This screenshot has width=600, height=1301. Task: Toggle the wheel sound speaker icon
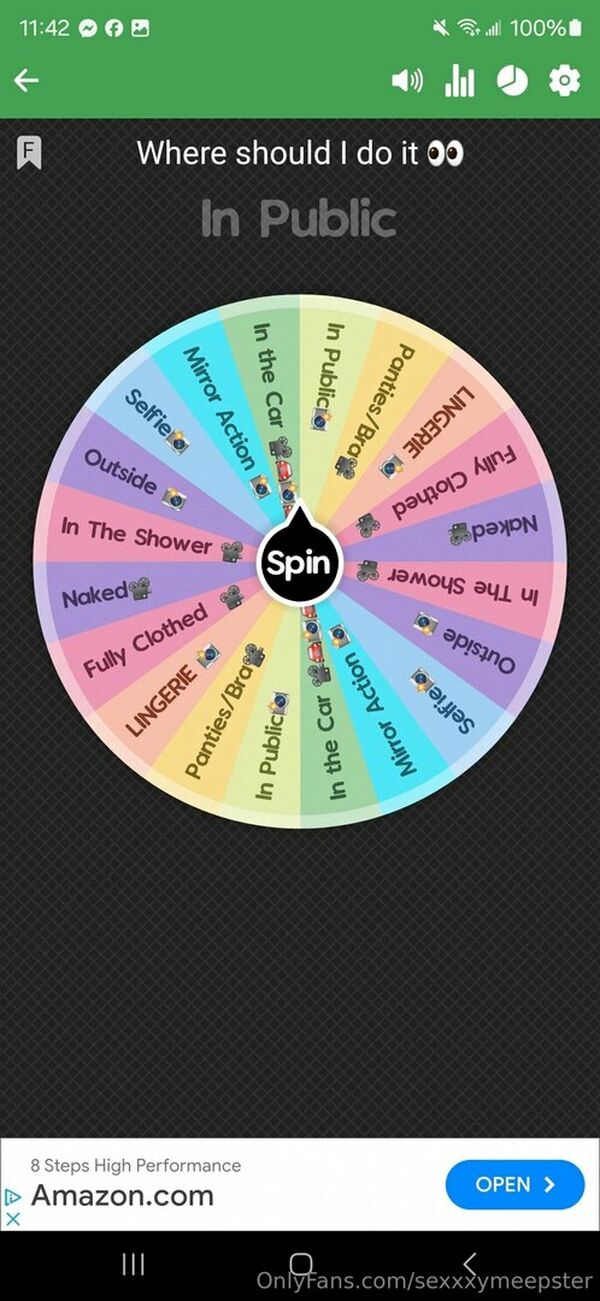407,81
